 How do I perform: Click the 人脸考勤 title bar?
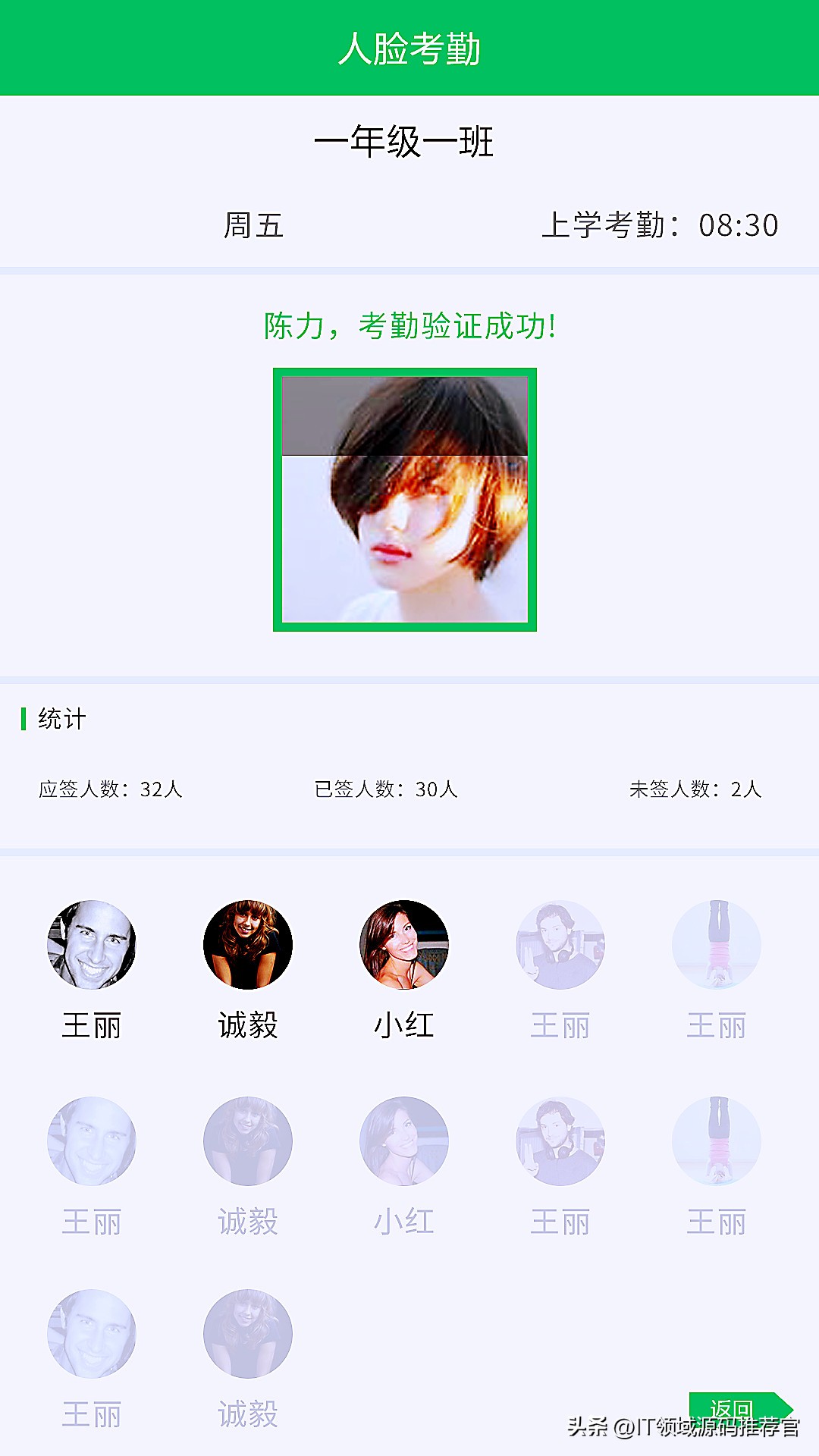click(409, 47)
